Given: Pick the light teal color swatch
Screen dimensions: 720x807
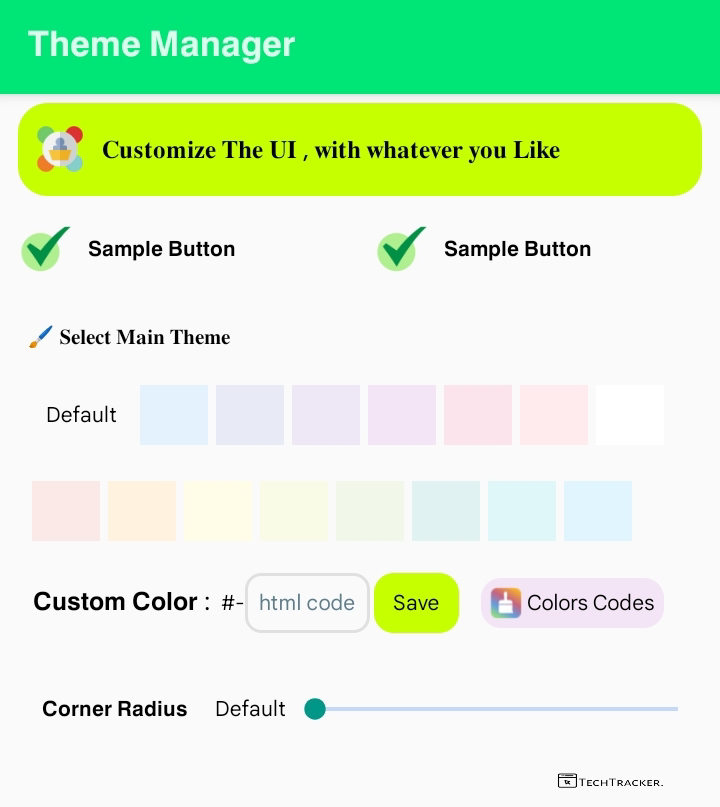Looking at the screenshot, I should tap(446, 511).
